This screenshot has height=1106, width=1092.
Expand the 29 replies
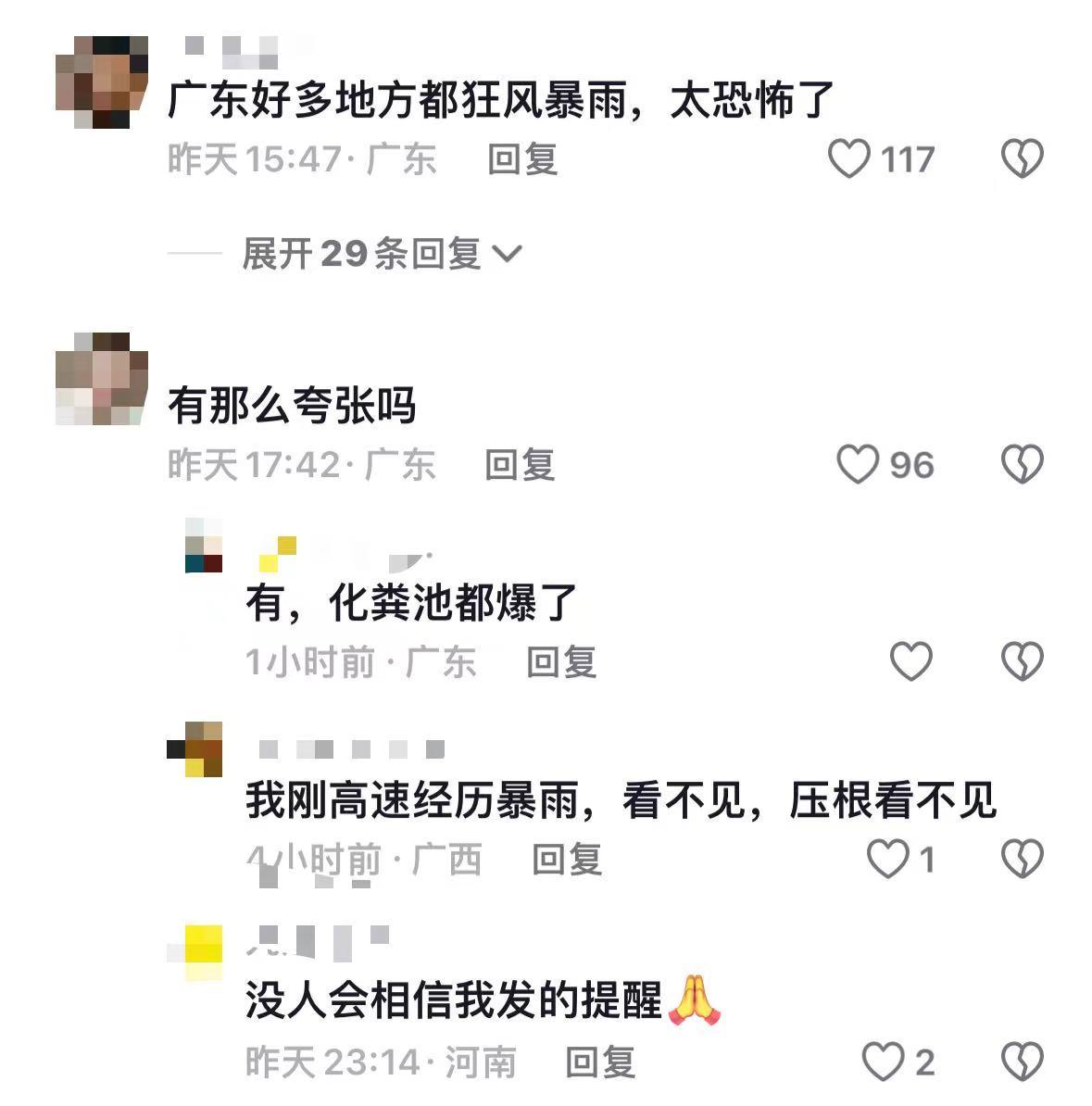click(382, 253)
